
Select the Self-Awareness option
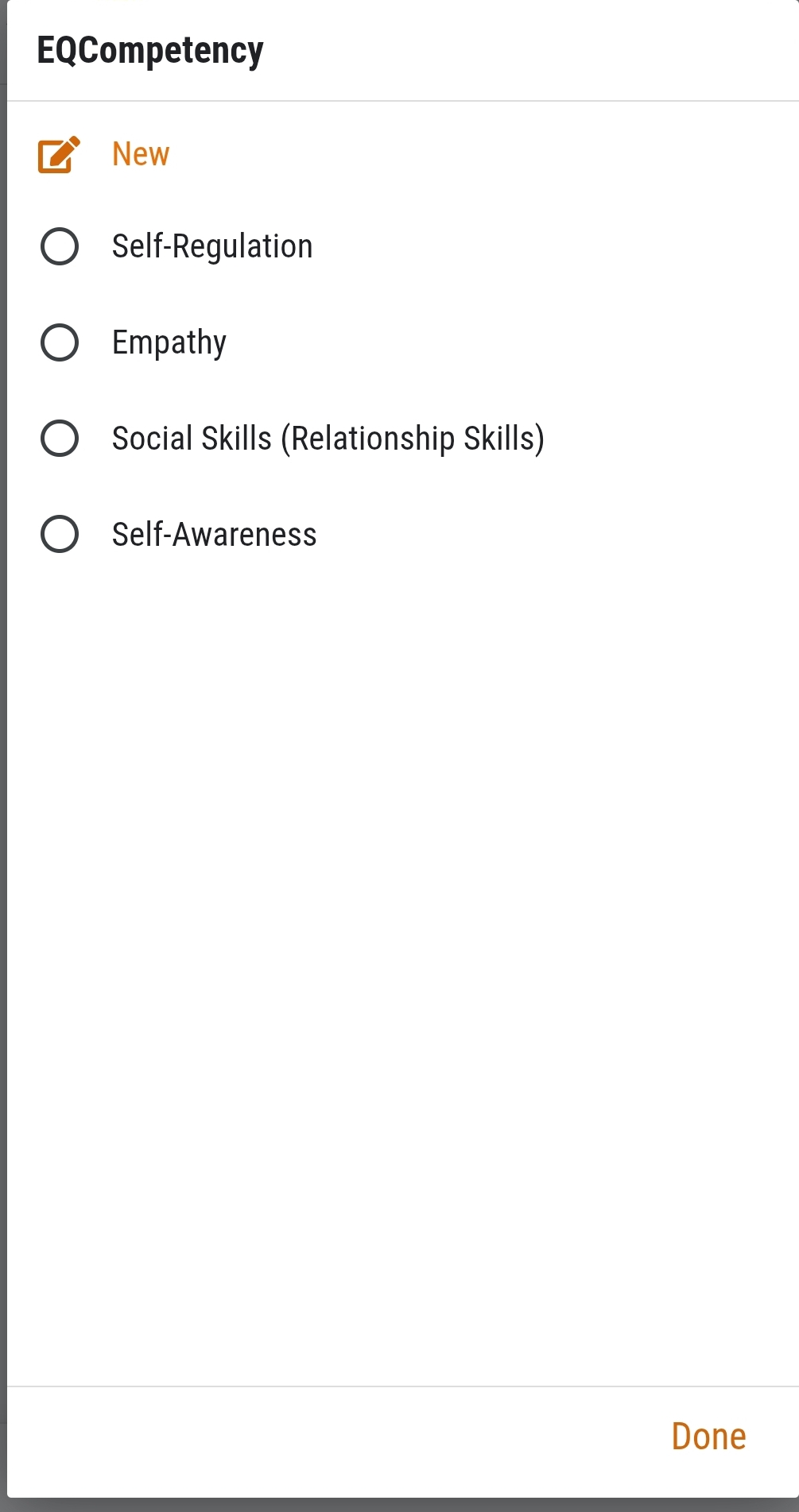point(60,534)
